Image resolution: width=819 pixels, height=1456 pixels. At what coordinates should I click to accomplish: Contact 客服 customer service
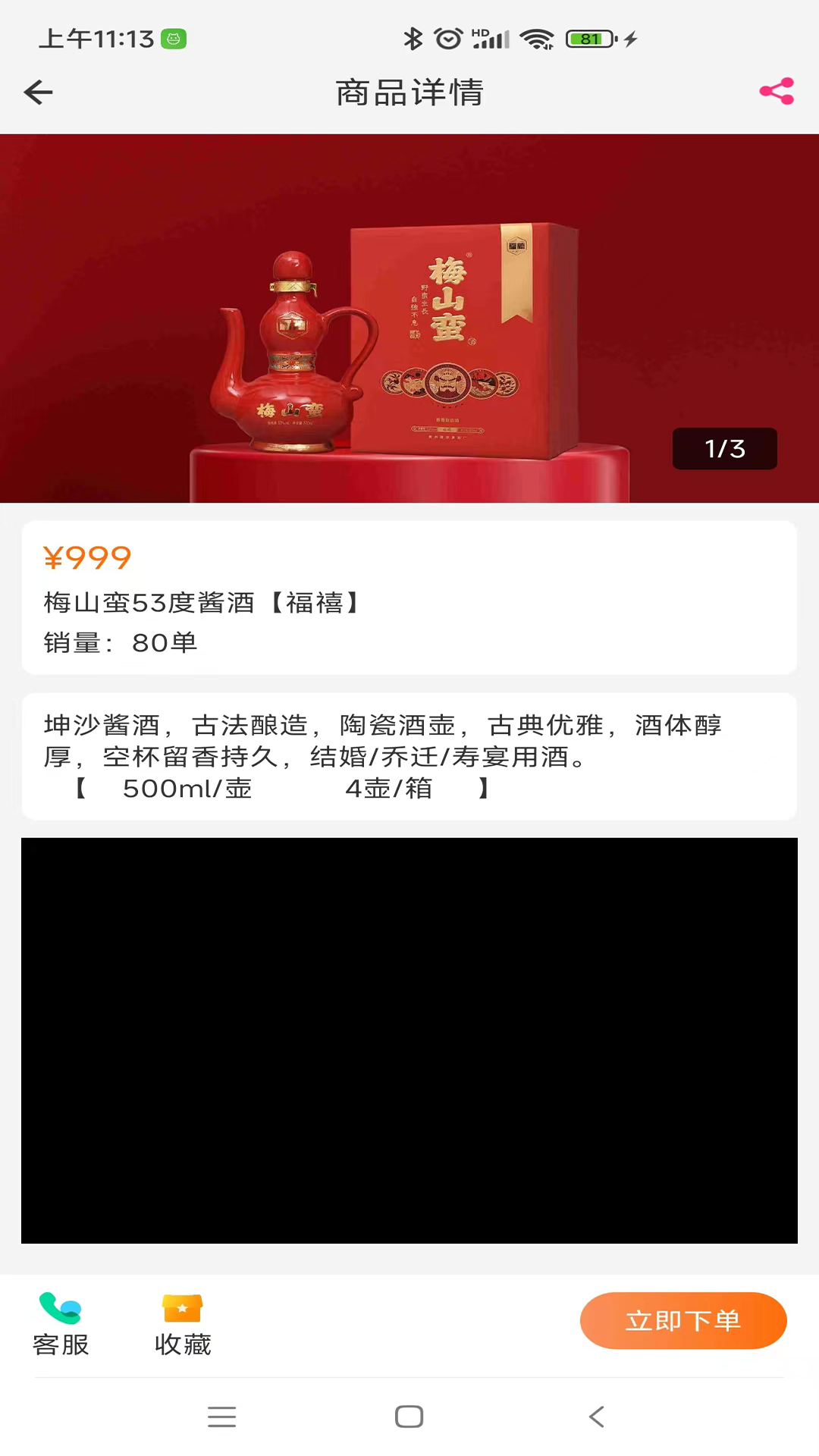pyautogui.click(x=61, y=1325)
